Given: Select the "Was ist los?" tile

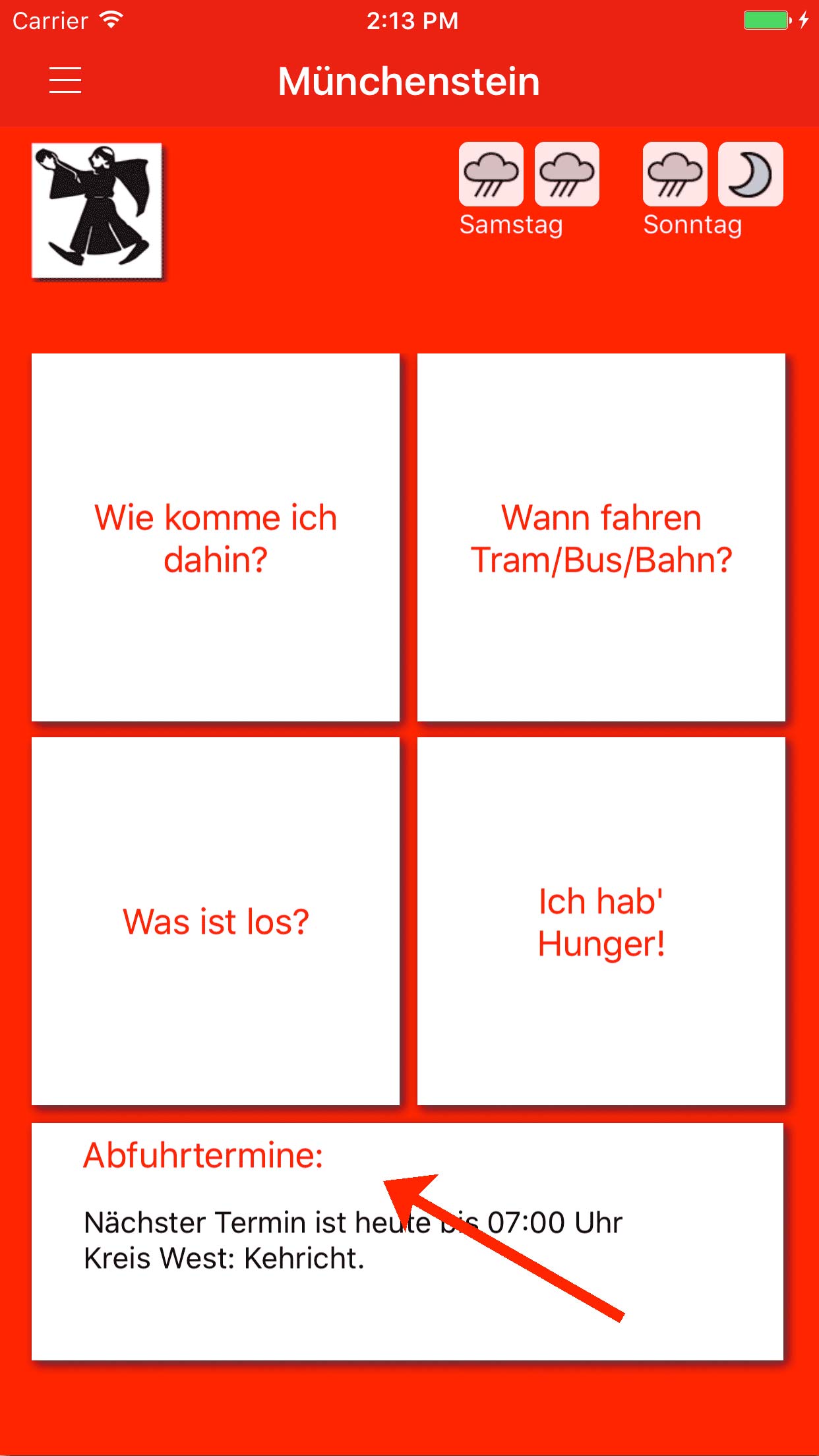Looking at the screenshot, I should [216, 921].
